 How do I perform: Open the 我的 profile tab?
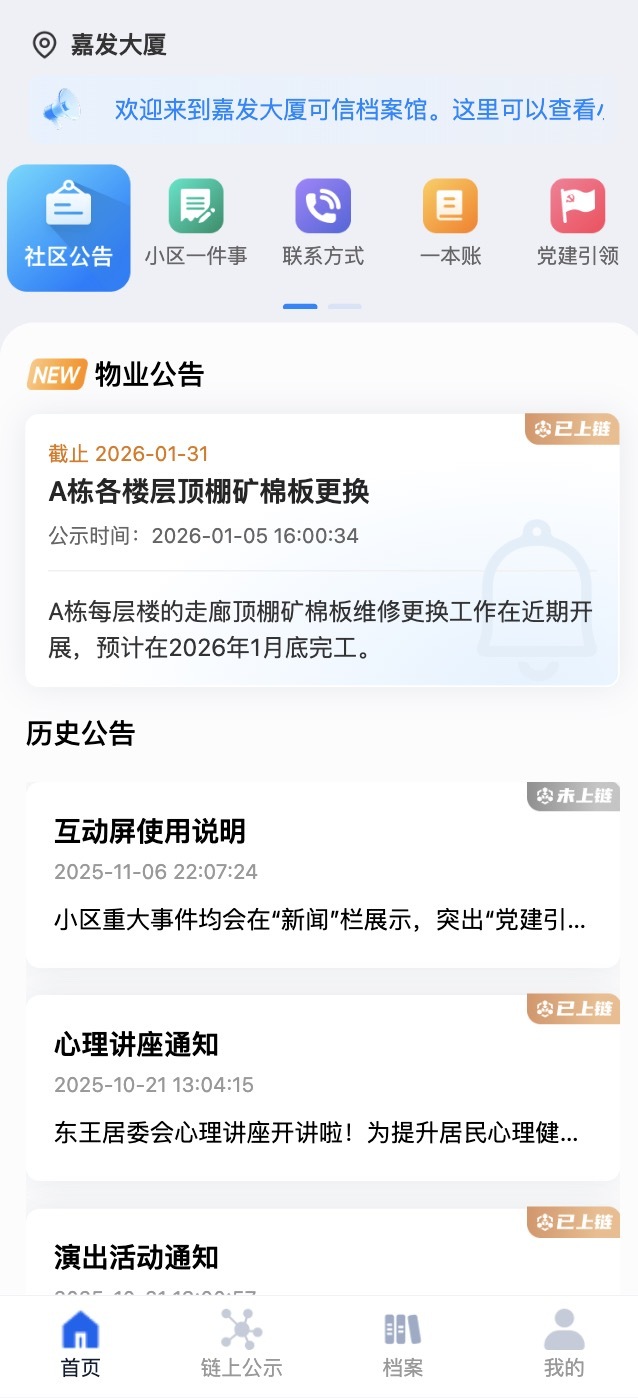(x=564, y=1345)
